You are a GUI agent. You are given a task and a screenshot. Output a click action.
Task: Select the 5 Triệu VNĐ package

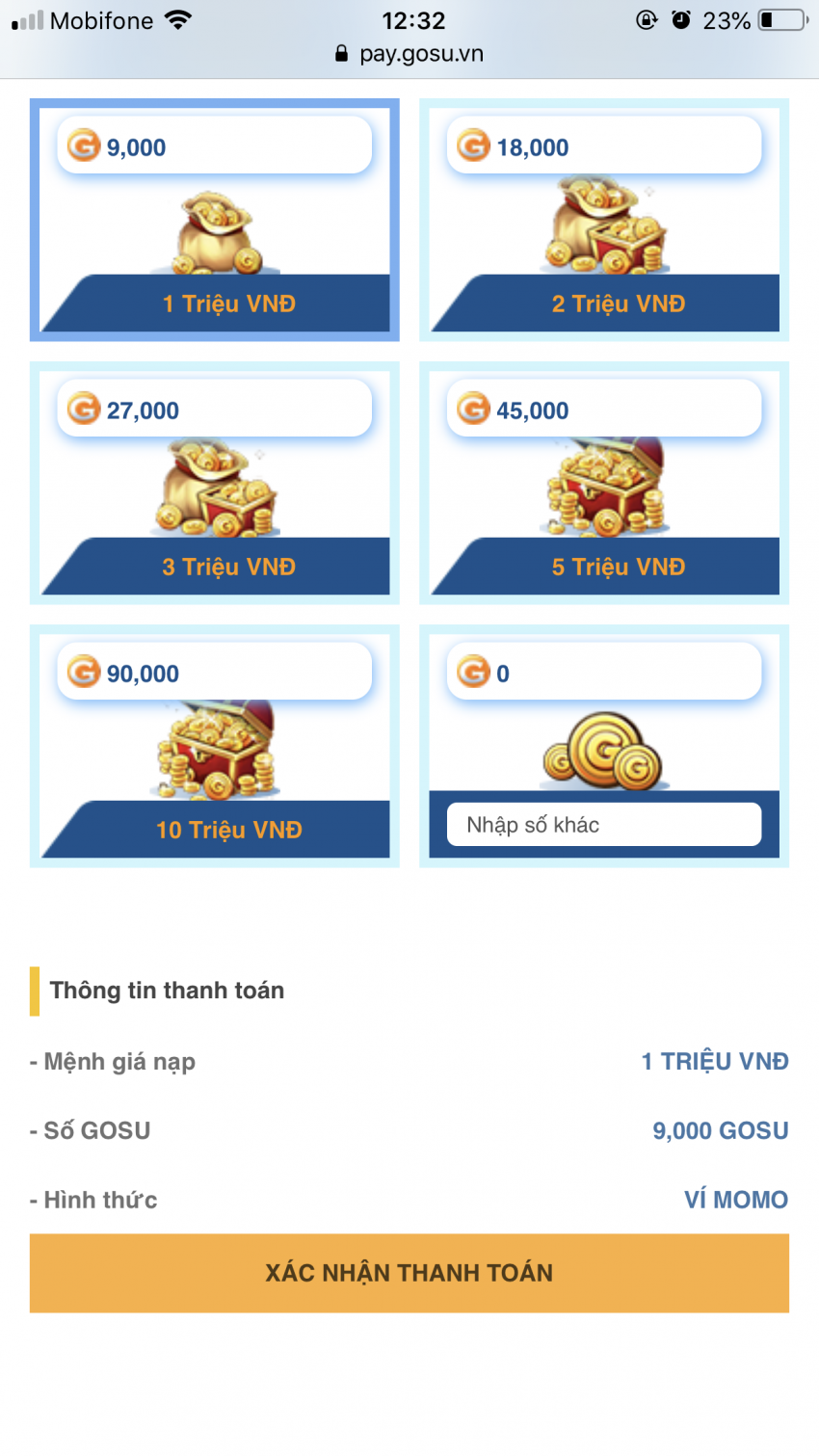point(604,484)
